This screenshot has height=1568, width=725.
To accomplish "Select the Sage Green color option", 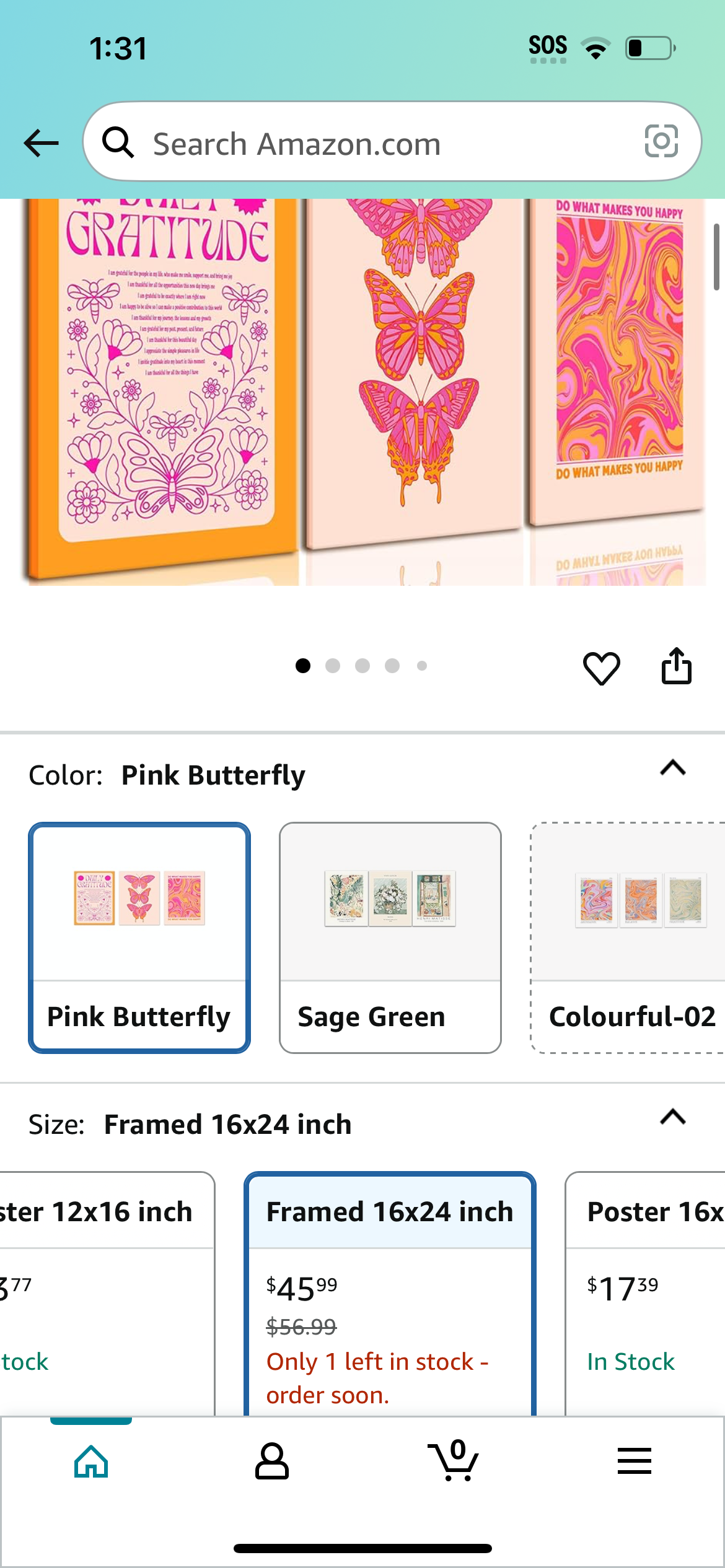I will click(390, 938).
